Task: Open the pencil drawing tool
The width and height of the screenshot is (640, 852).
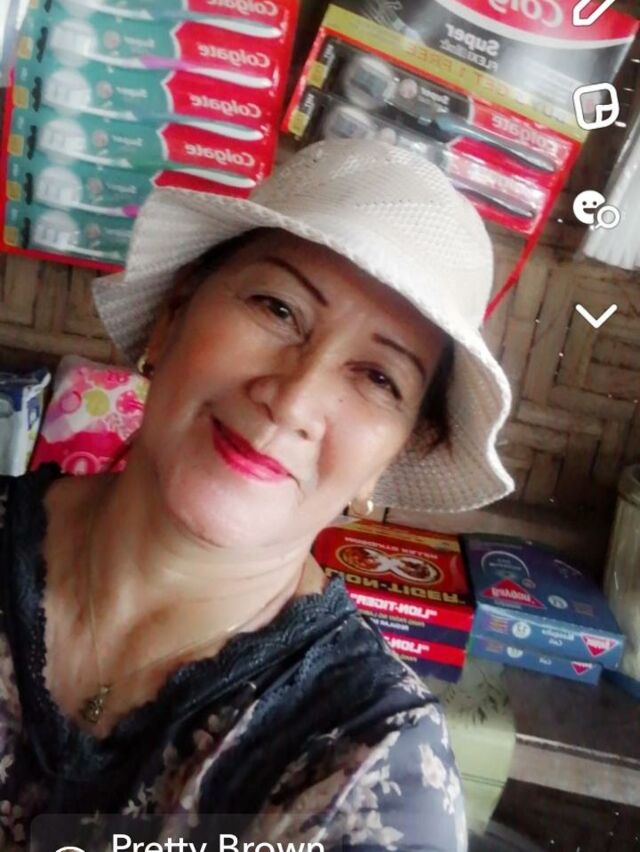Action: click(597, 10)
